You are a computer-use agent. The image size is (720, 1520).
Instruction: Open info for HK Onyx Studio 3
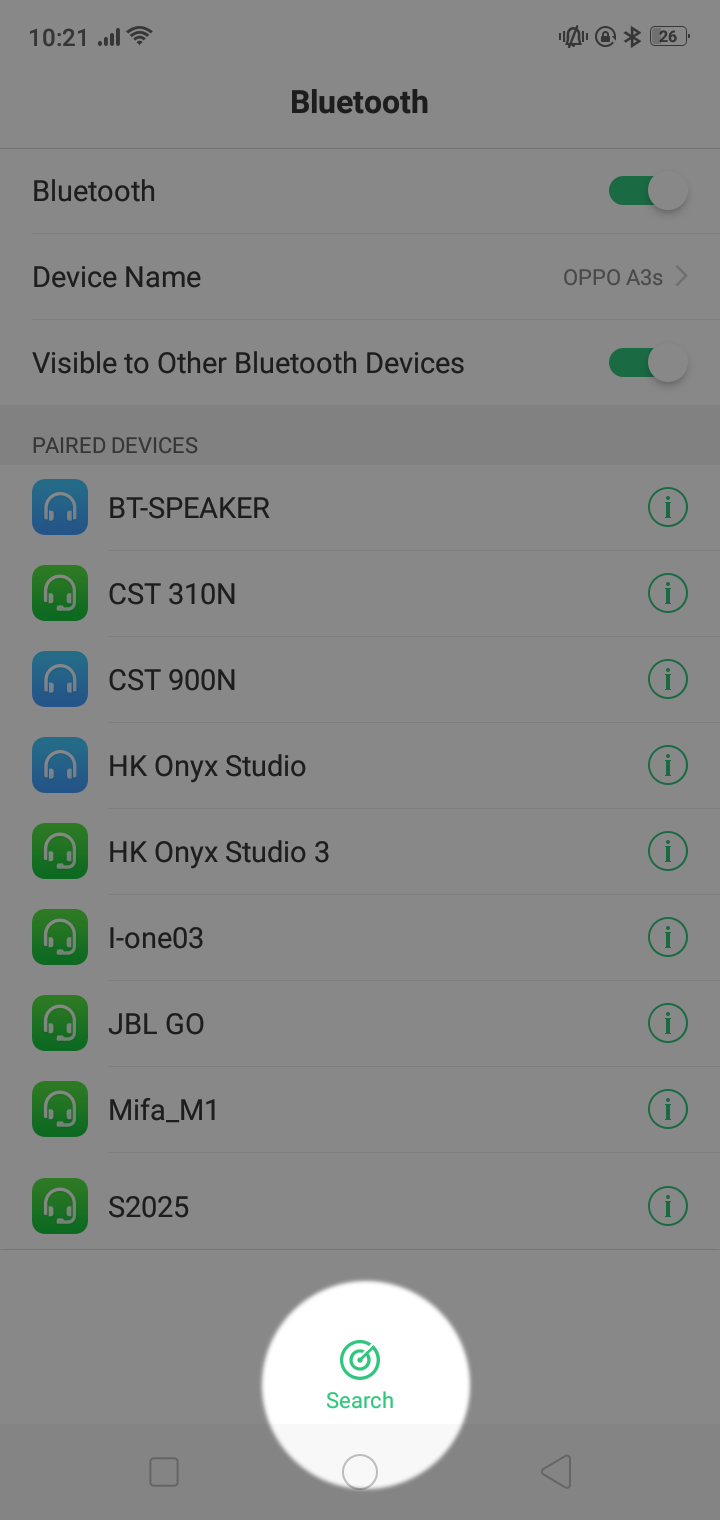[x=668, y=852]
